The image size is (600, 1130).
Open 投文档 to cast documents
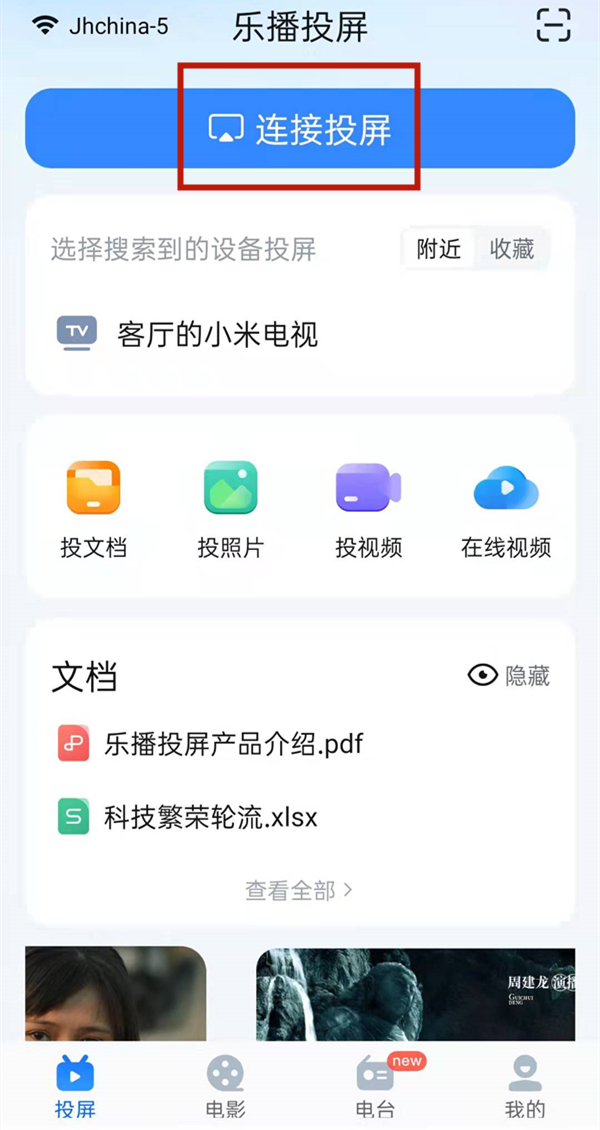click(93, 509)
